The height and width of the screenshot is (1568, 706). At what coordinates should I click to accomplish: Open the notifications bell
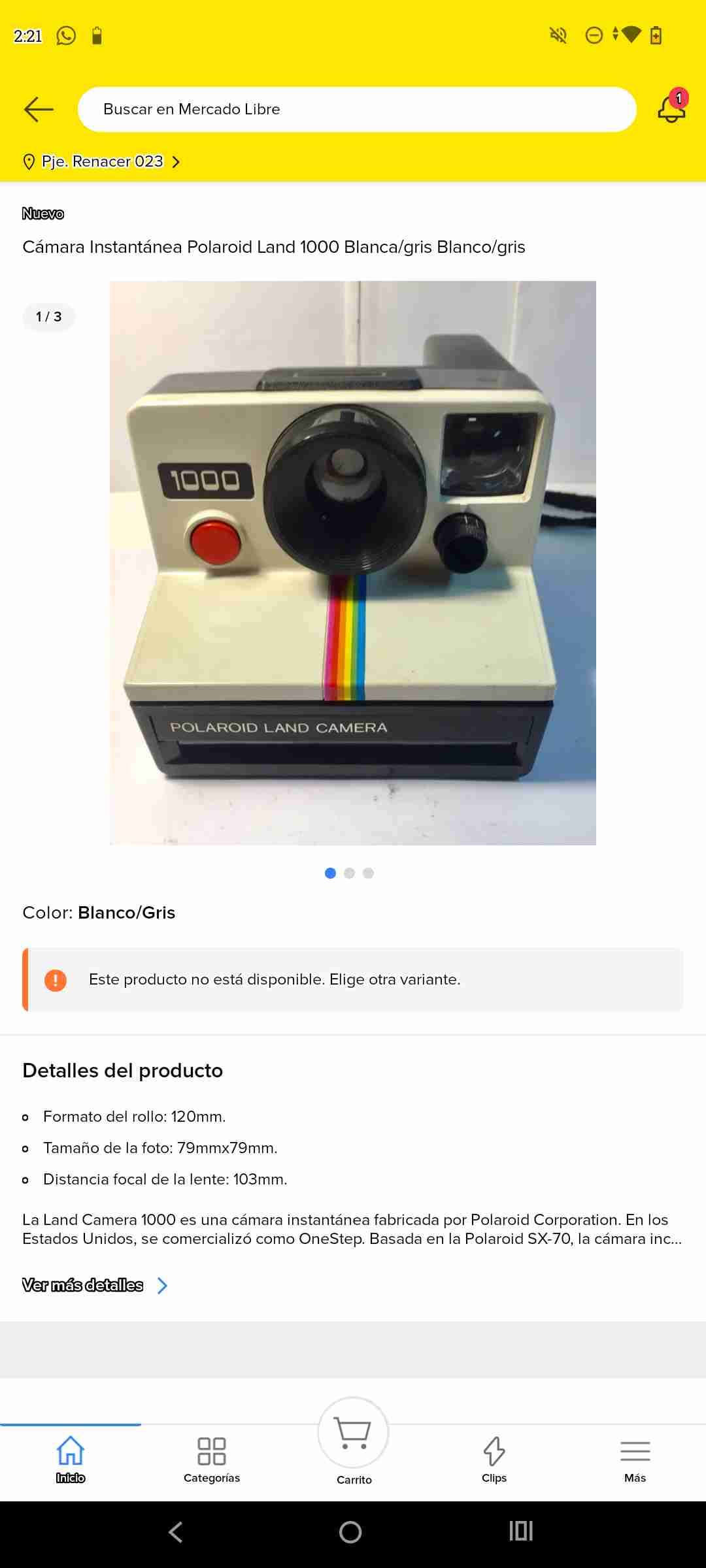click(671, 109)
